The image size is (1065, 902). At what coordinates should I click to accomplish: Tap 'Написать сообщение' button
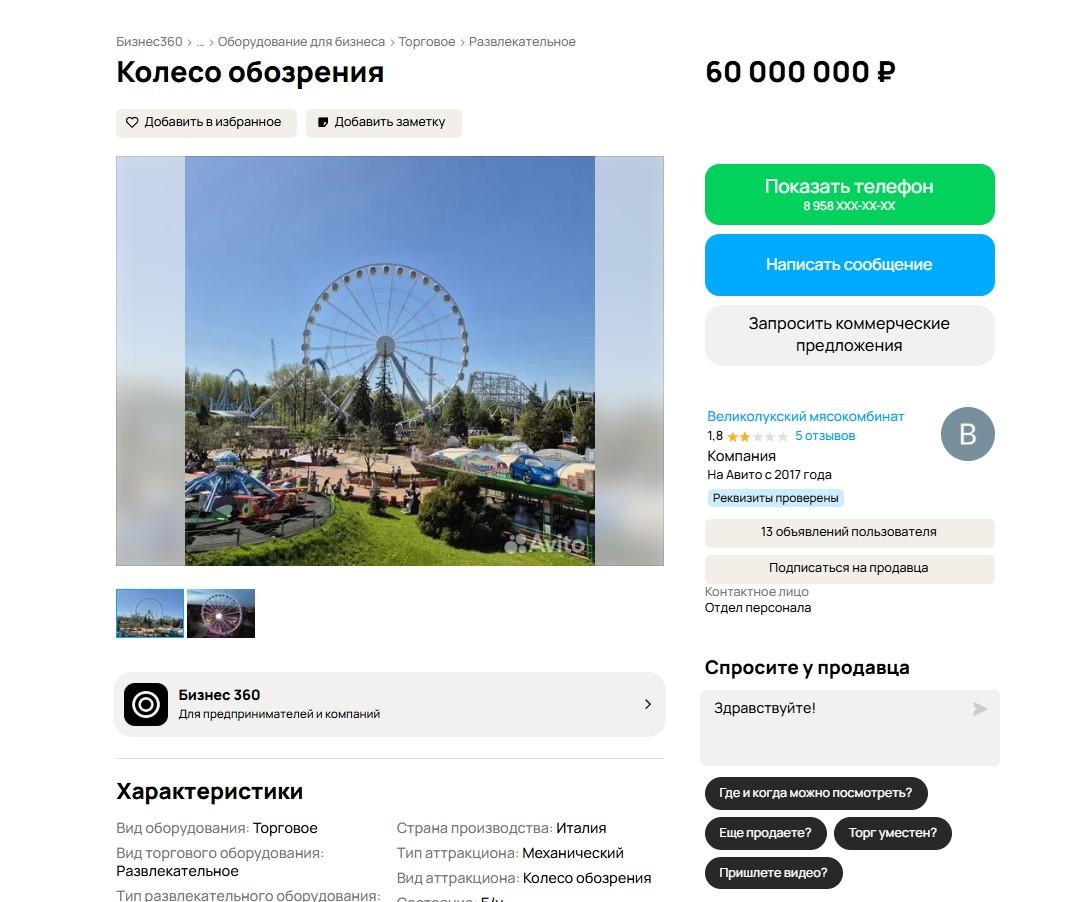(849, 265)
